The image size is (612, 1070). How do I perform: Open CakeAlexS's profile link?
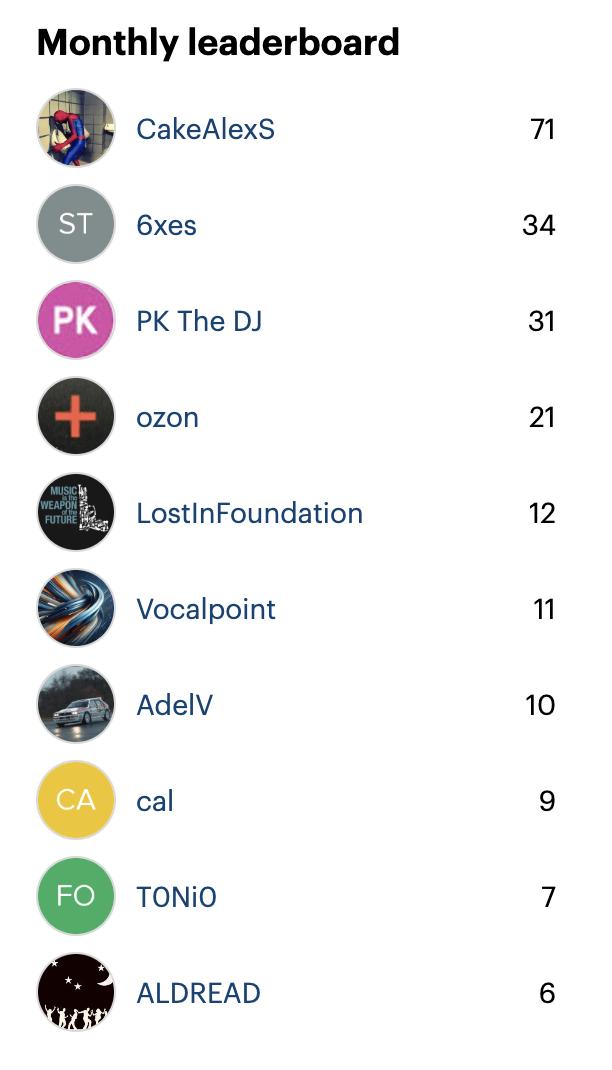click(205, 129)
